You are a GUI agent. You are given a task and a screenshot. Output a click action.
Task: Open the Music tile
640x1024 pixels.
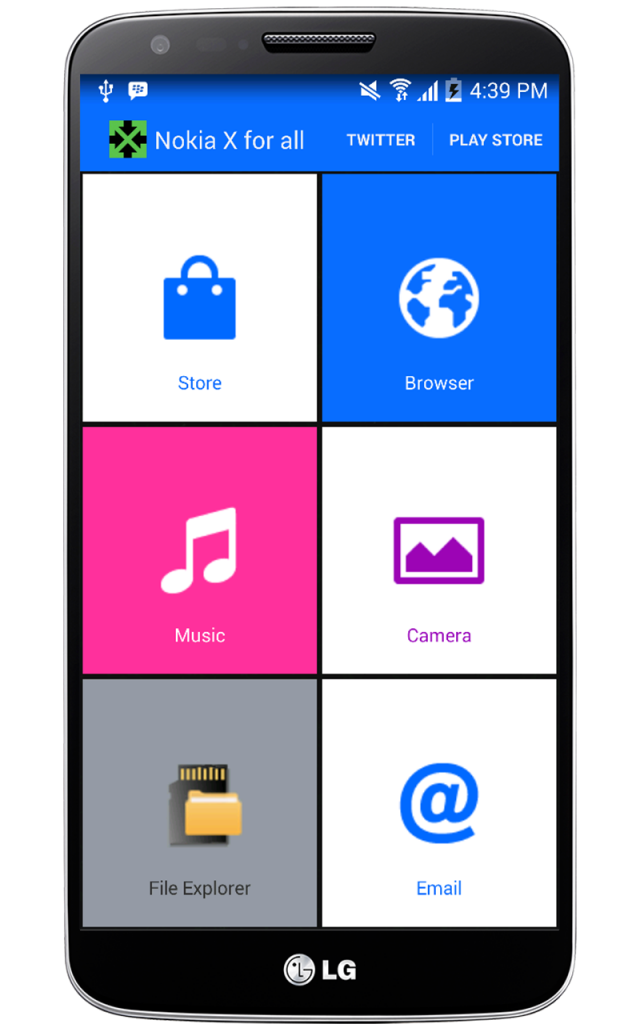click(x=200, y=550)
